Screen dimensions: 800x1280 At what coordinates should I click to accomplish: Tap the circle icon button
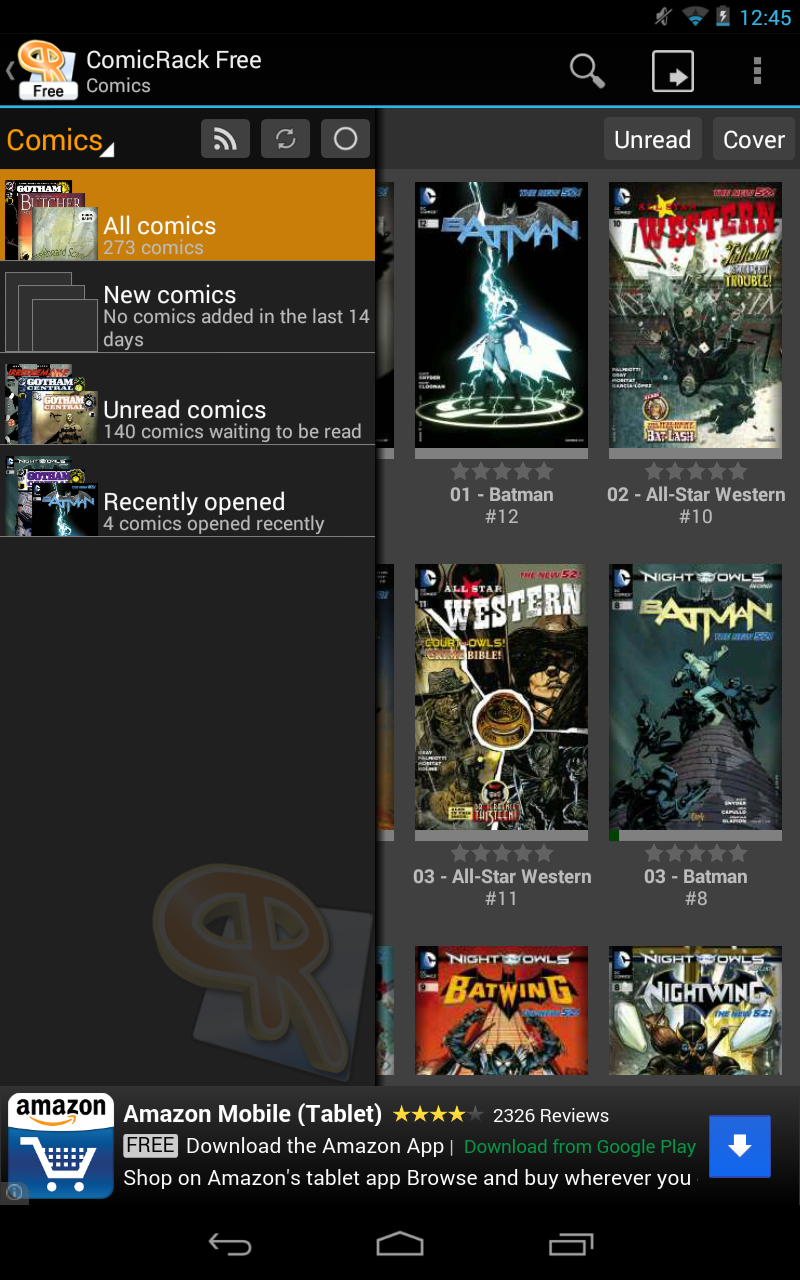click(x=345, y=139)
